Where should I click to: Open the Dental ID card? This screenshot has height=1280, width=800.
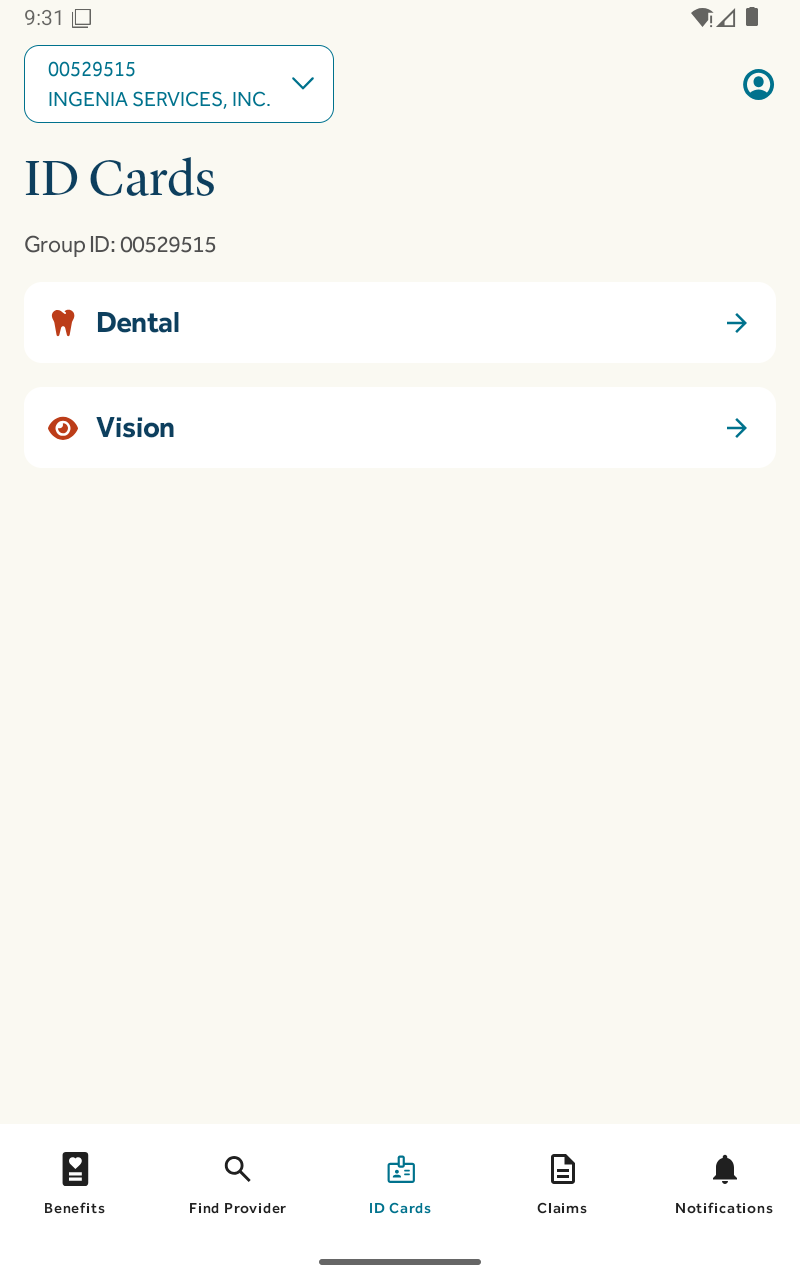coord(400,323)
